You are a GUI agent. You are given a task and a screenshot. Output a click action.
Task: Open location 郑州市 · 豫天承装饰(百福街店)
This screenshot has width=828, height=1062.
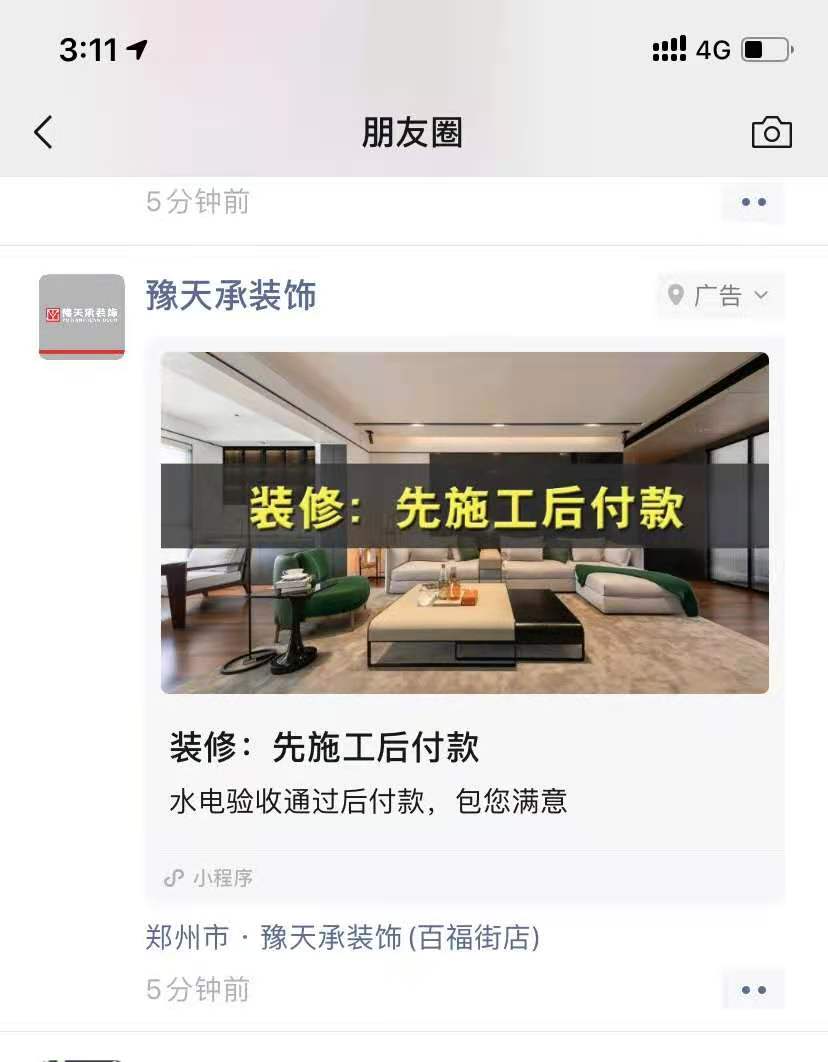tap(343, 938)
